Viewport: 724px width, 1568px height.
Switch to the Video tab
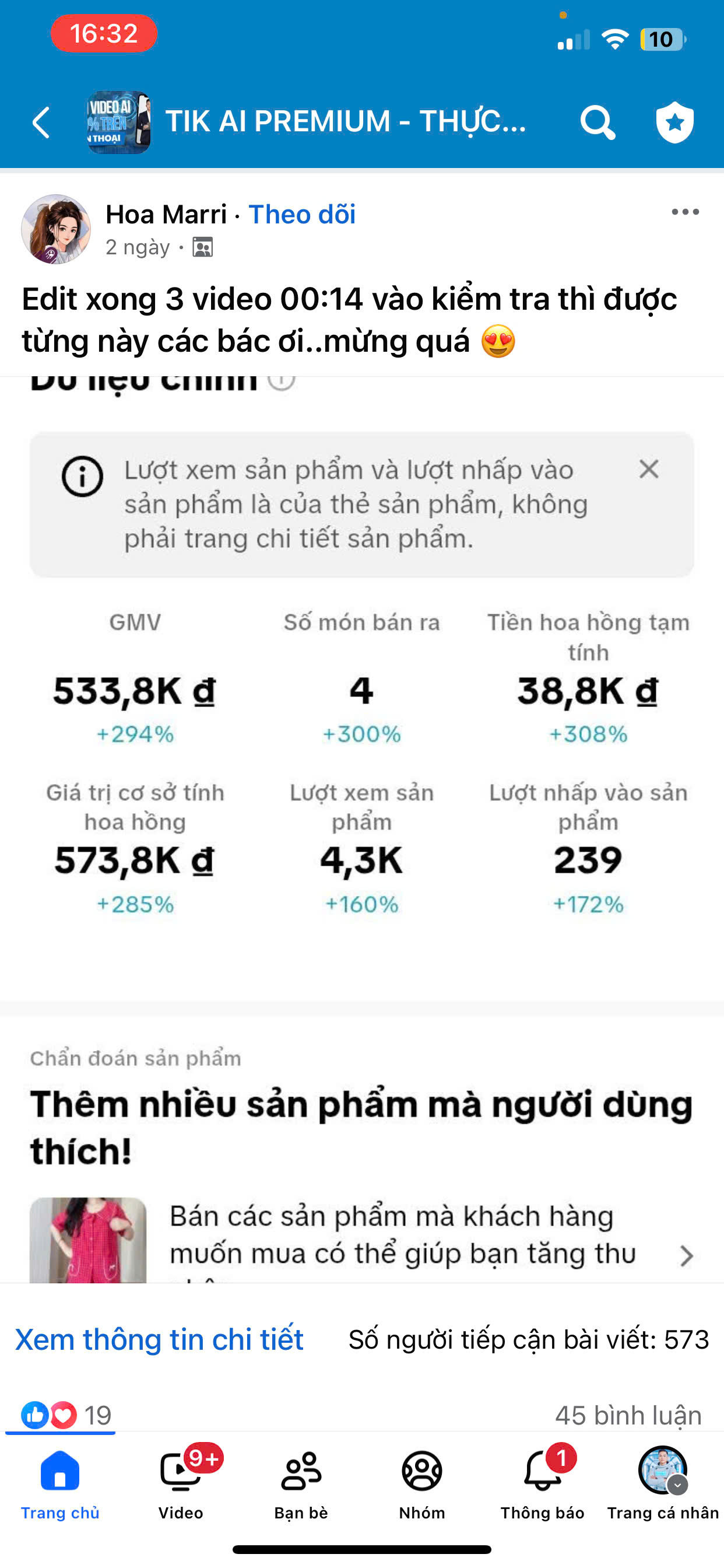pyautogui.click(x=181, y=1483)
